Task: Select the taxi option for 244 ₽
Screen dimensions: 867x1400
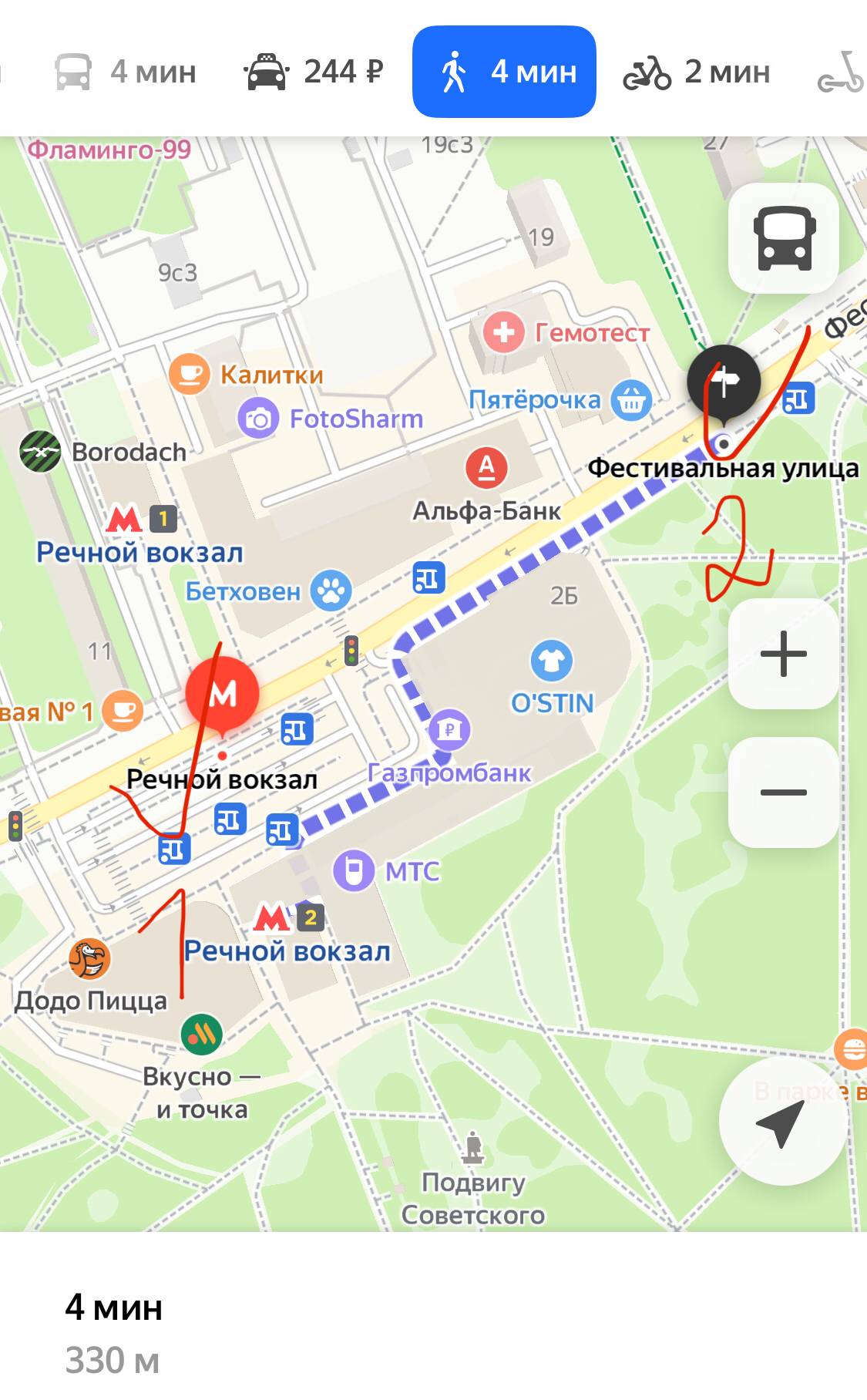Action: pos(314,72)
